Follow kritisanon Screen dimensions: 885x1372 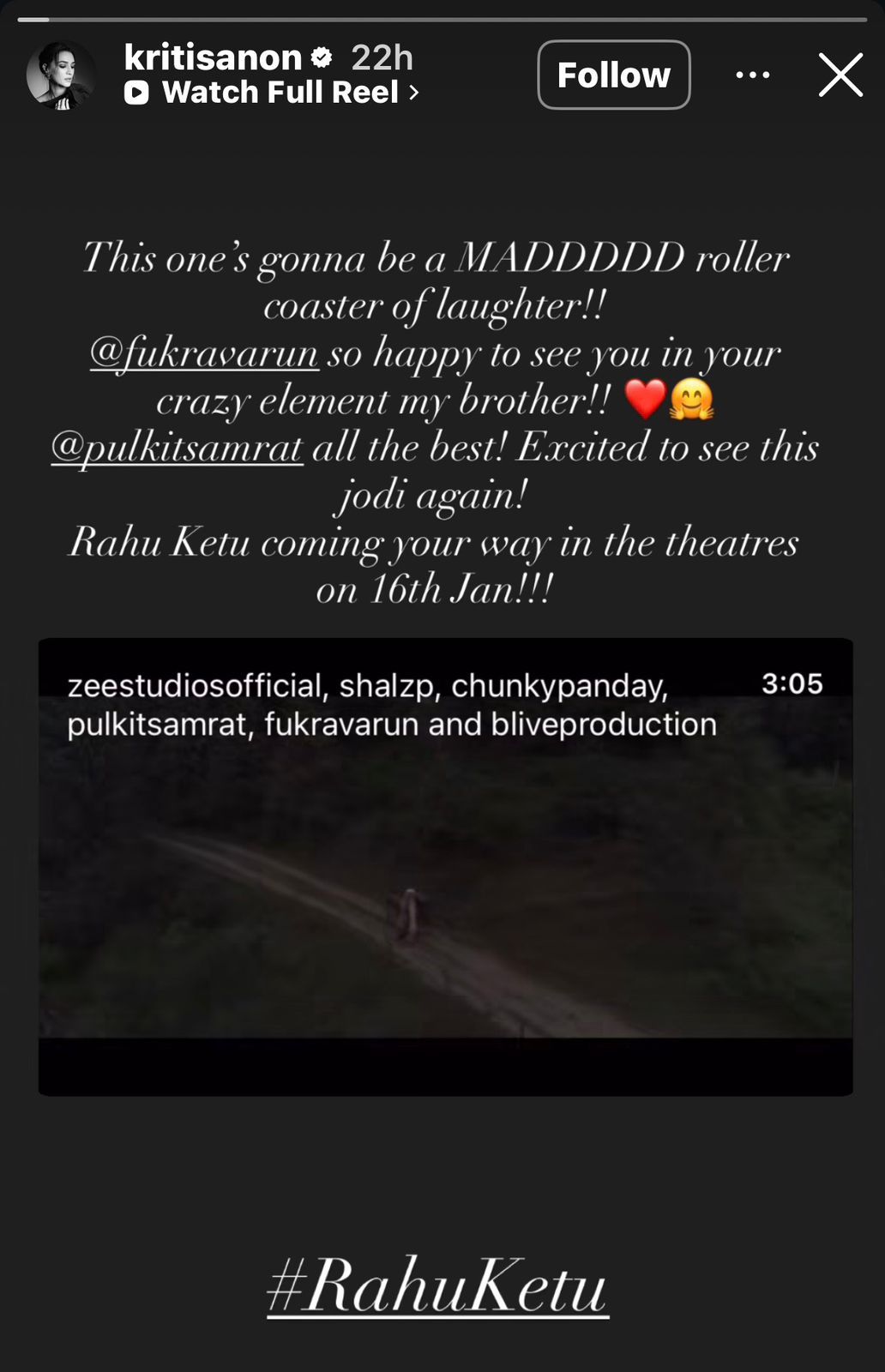coord(613,75)
